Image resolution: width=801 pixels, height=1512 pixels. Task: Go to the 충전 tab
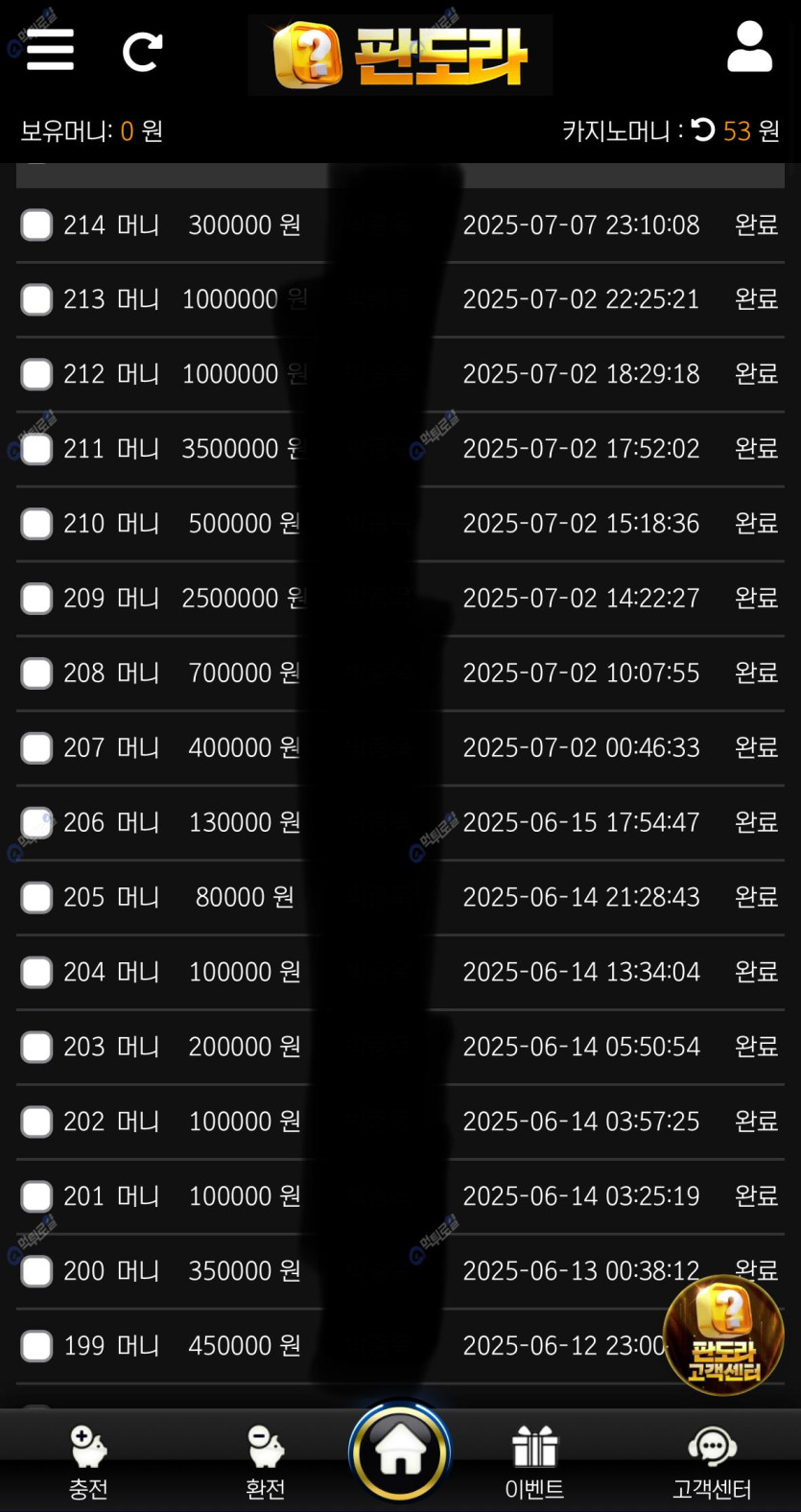(x=88, y=1462)
